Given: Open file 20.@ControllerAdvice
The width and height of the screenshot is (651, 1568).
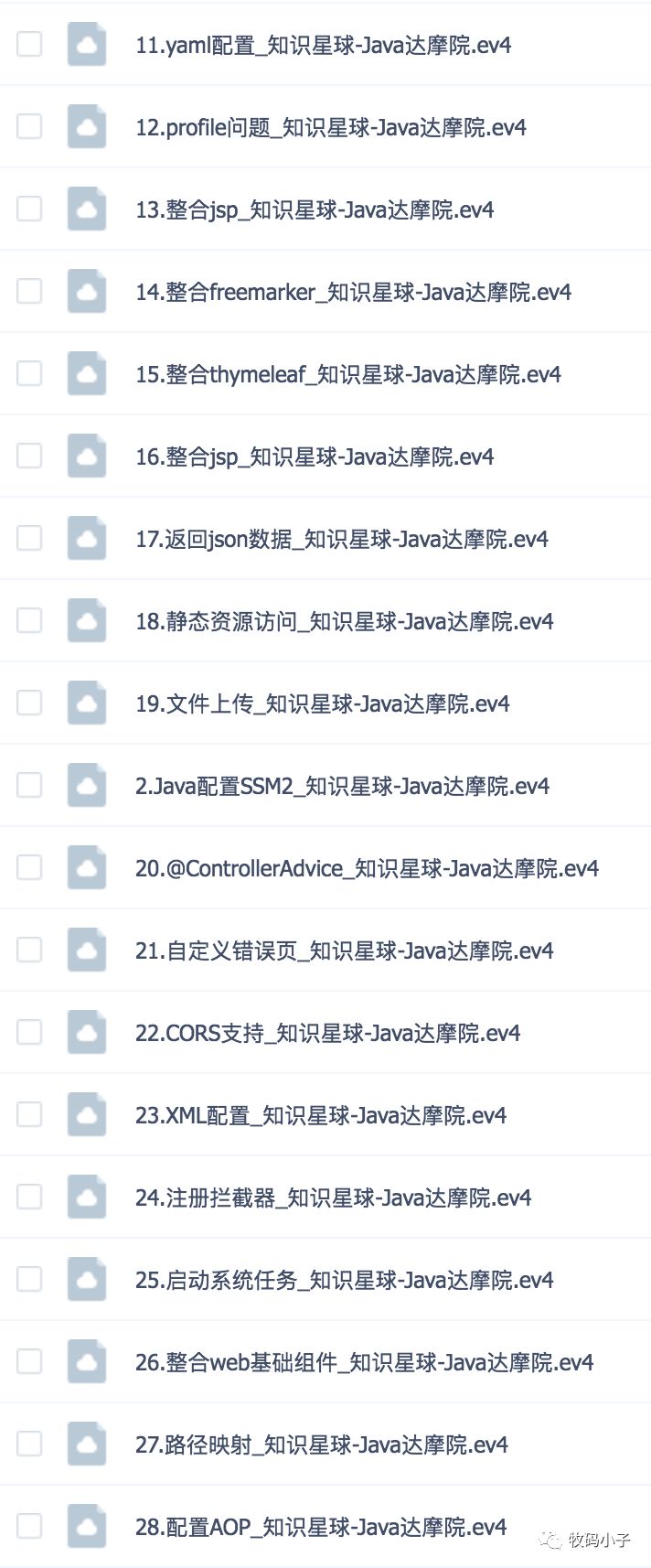Looking at the screenshot, I should 367,868.
